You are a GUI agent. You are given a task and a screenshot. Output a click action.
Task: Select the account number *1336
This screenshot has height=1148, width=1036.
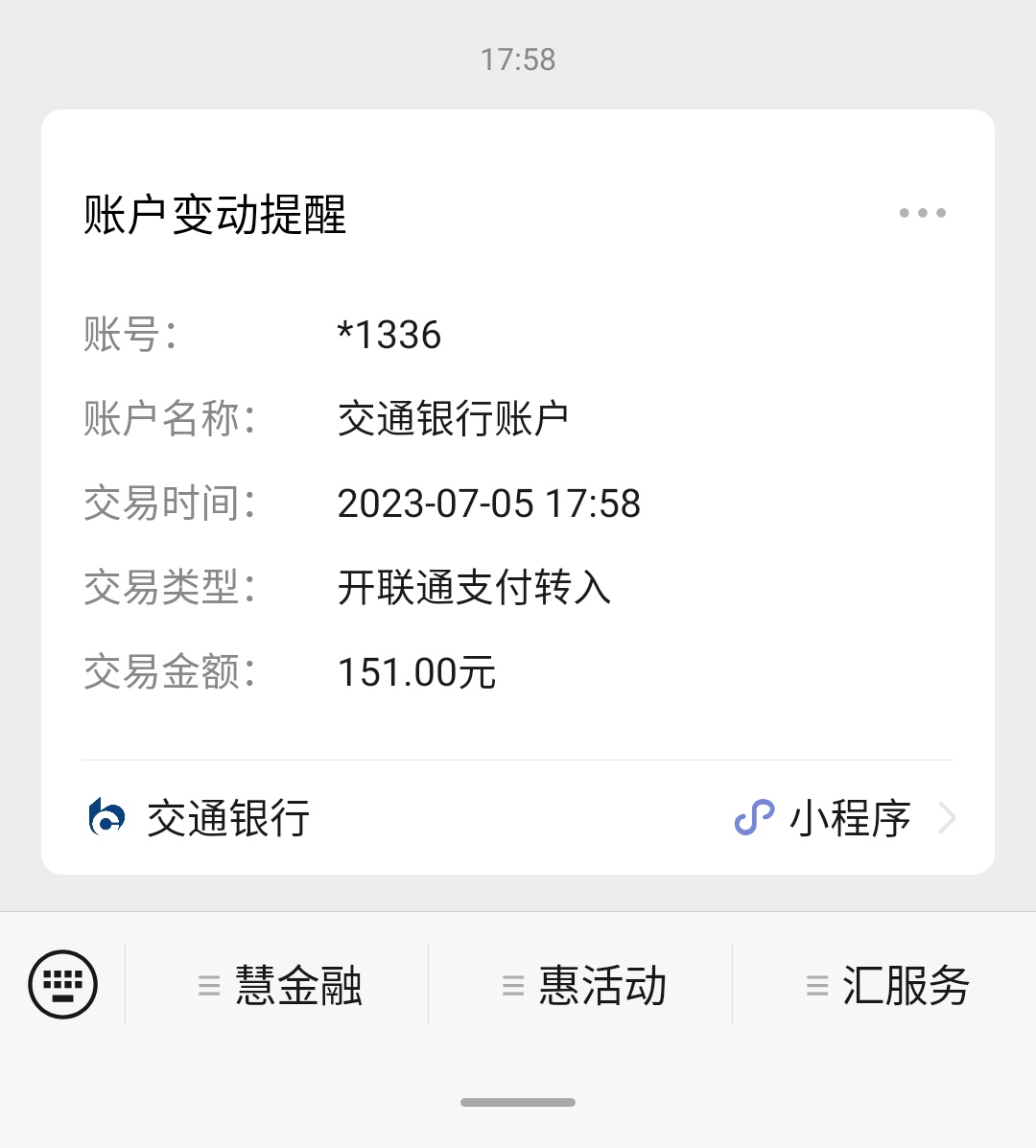tap(386, 335)
